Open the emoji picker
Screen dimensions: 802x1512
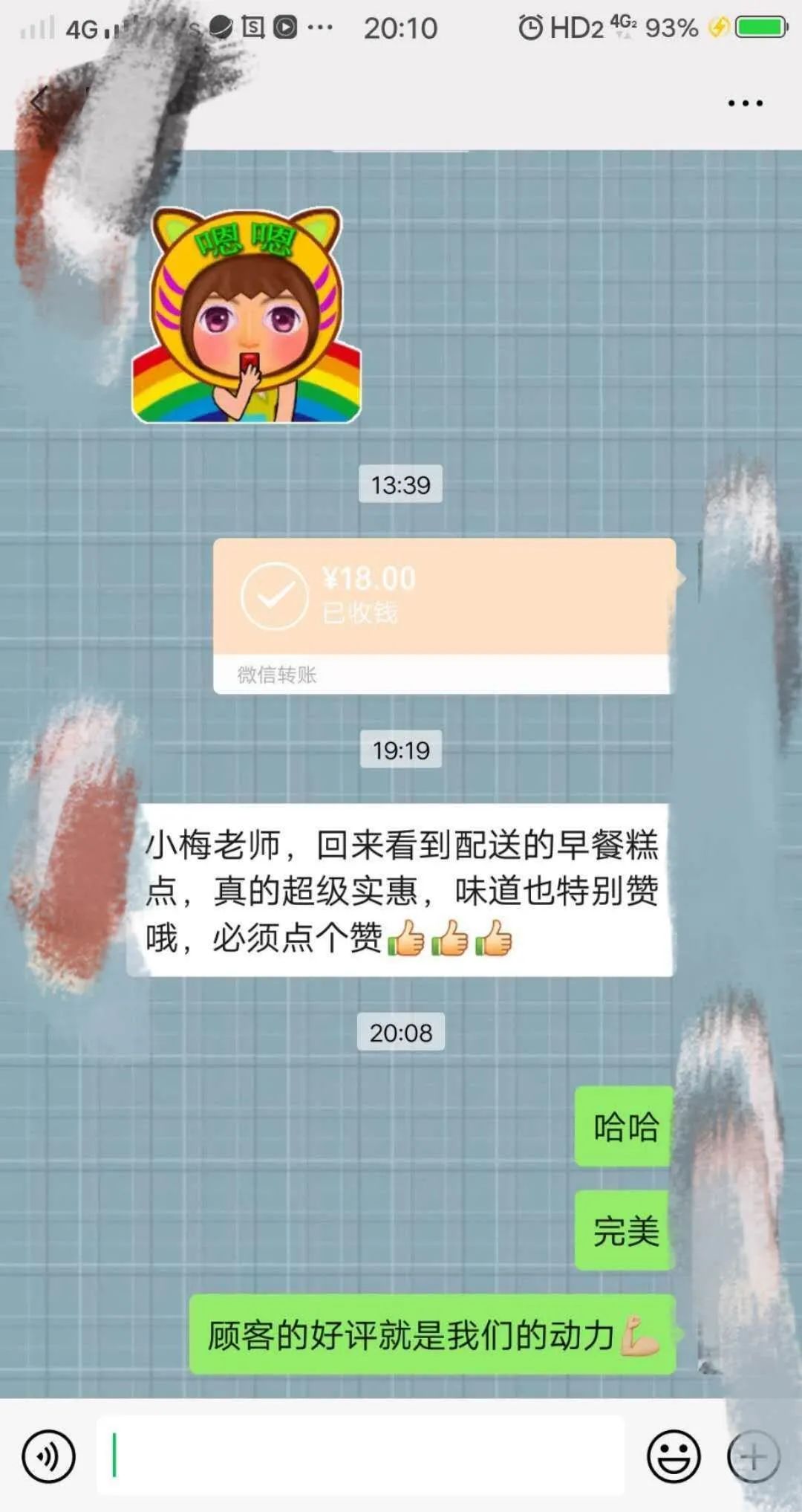pos(674,1456)
